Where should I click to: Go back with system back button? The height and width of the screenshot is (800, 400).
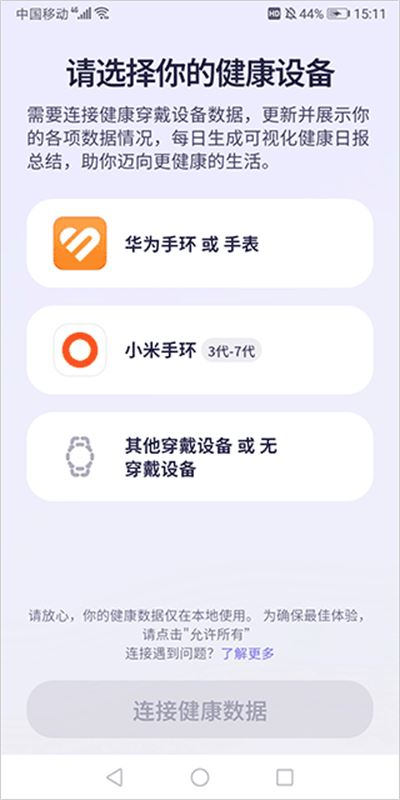[114, 777]
